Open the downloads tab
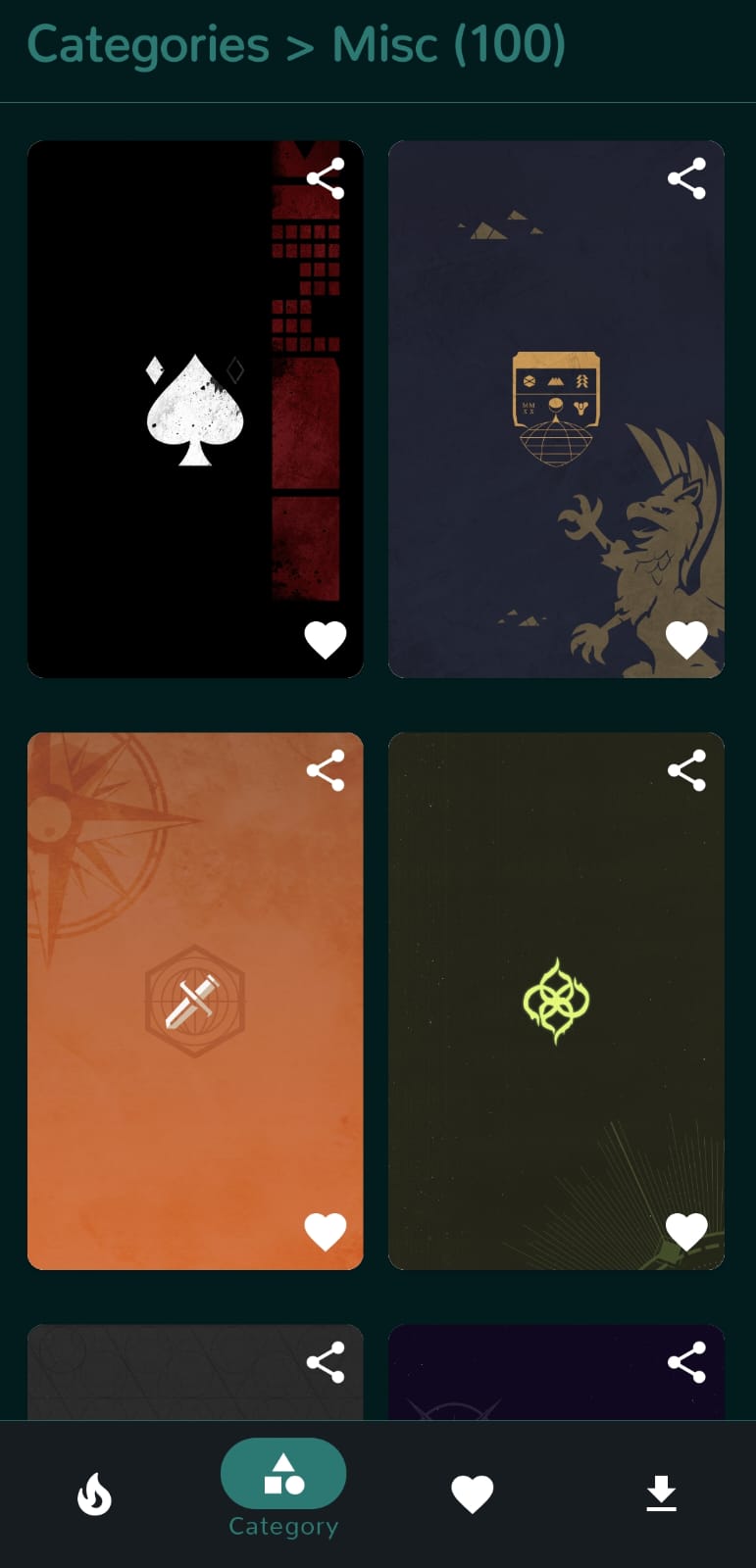Screen dimensions: 756x1568 click(661, 1494)
